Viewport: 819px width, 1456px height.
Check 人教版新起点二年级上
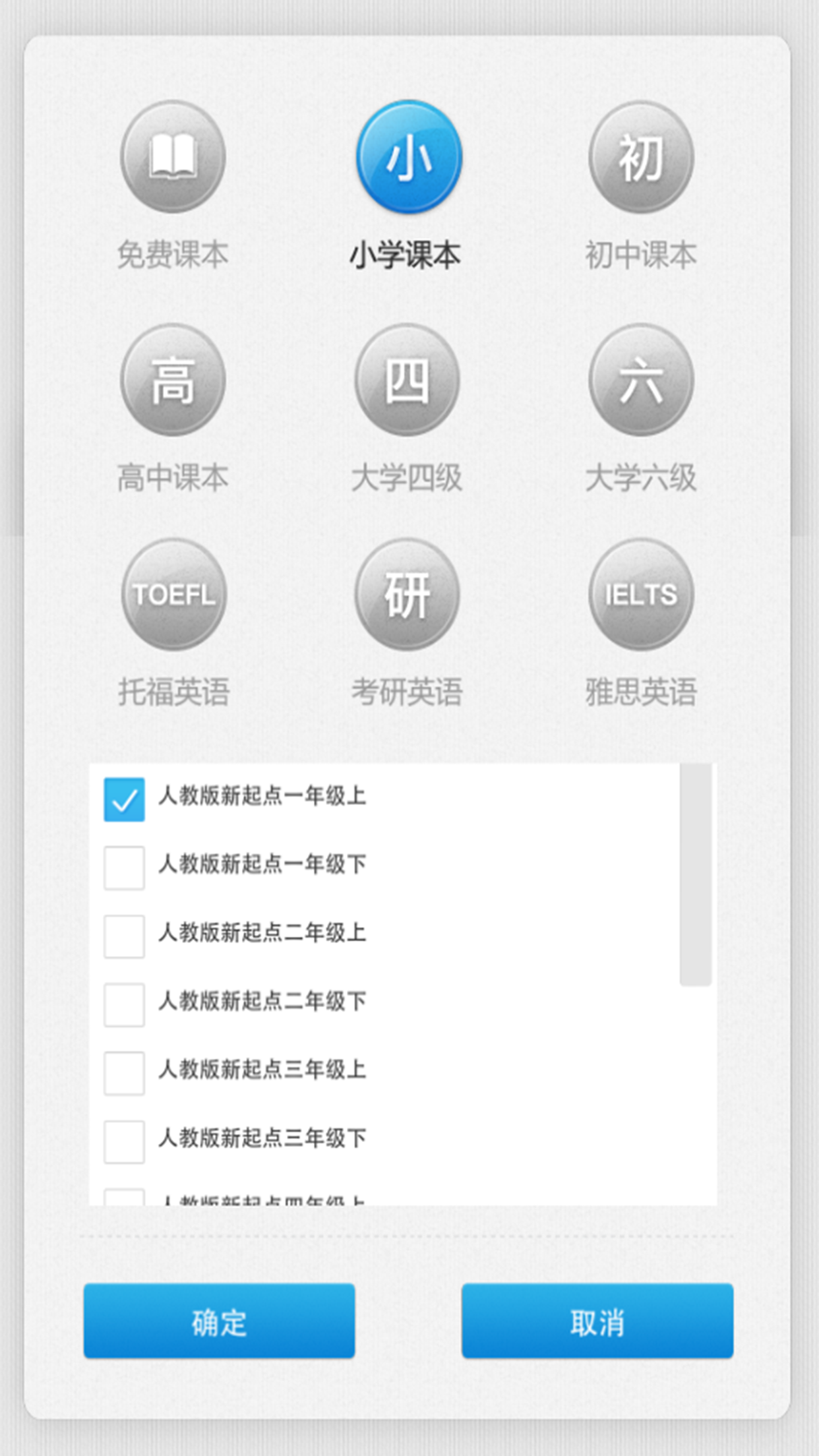(x=124, y=936)
